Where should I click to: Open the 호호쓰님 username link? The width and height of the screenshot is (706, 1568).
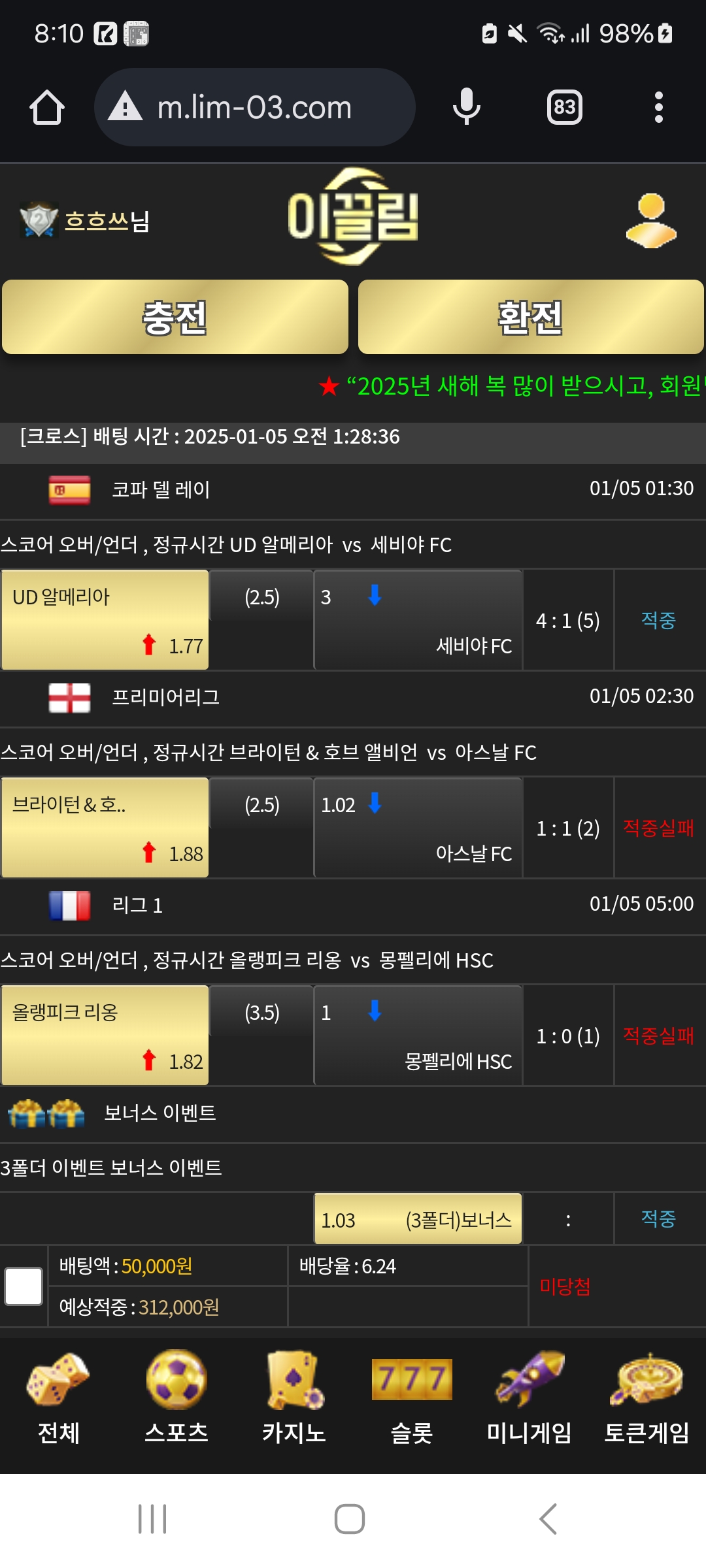coord(107,221)
